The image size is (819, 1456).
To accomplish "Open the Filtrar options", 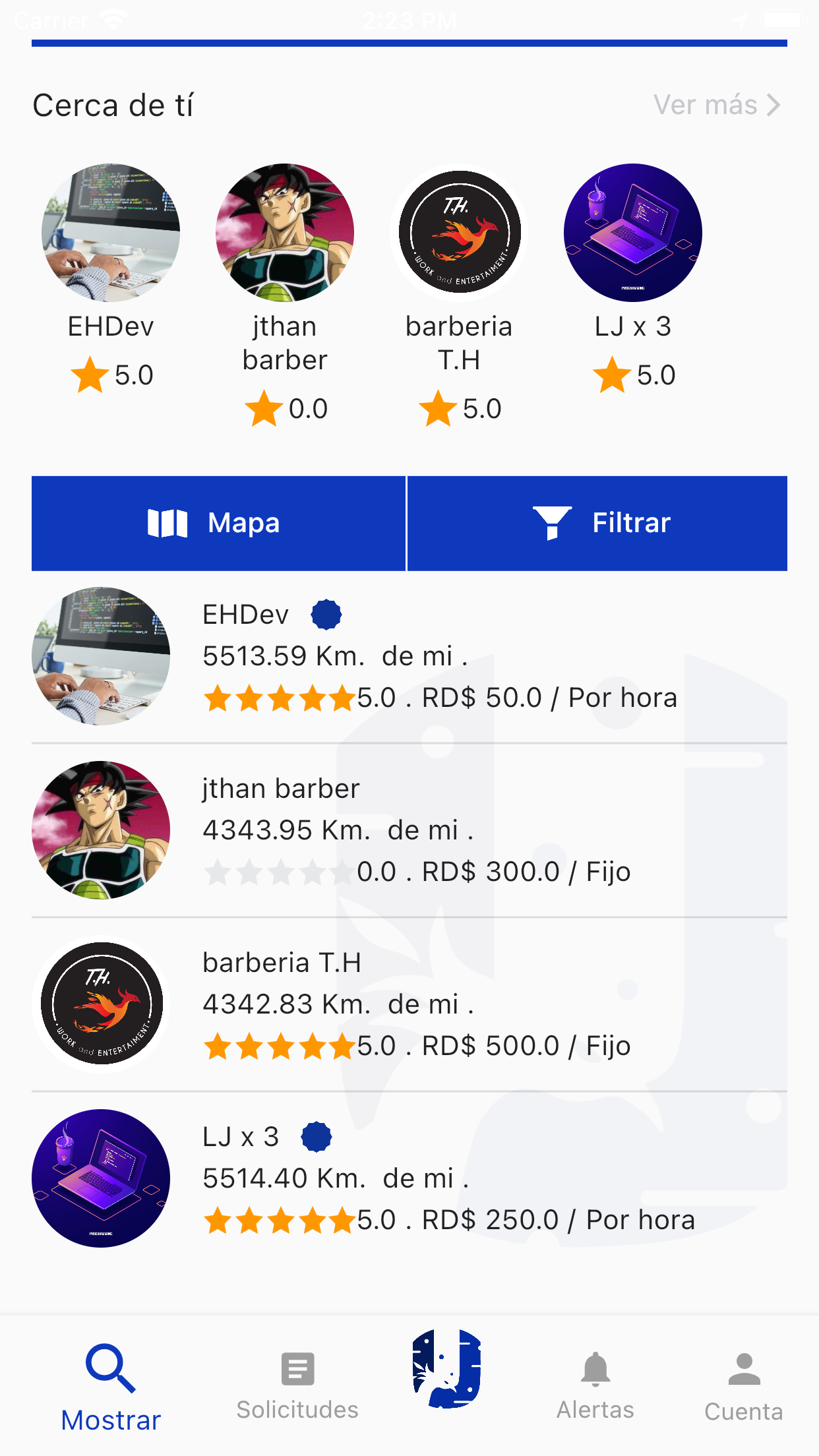I will point(597,523).
